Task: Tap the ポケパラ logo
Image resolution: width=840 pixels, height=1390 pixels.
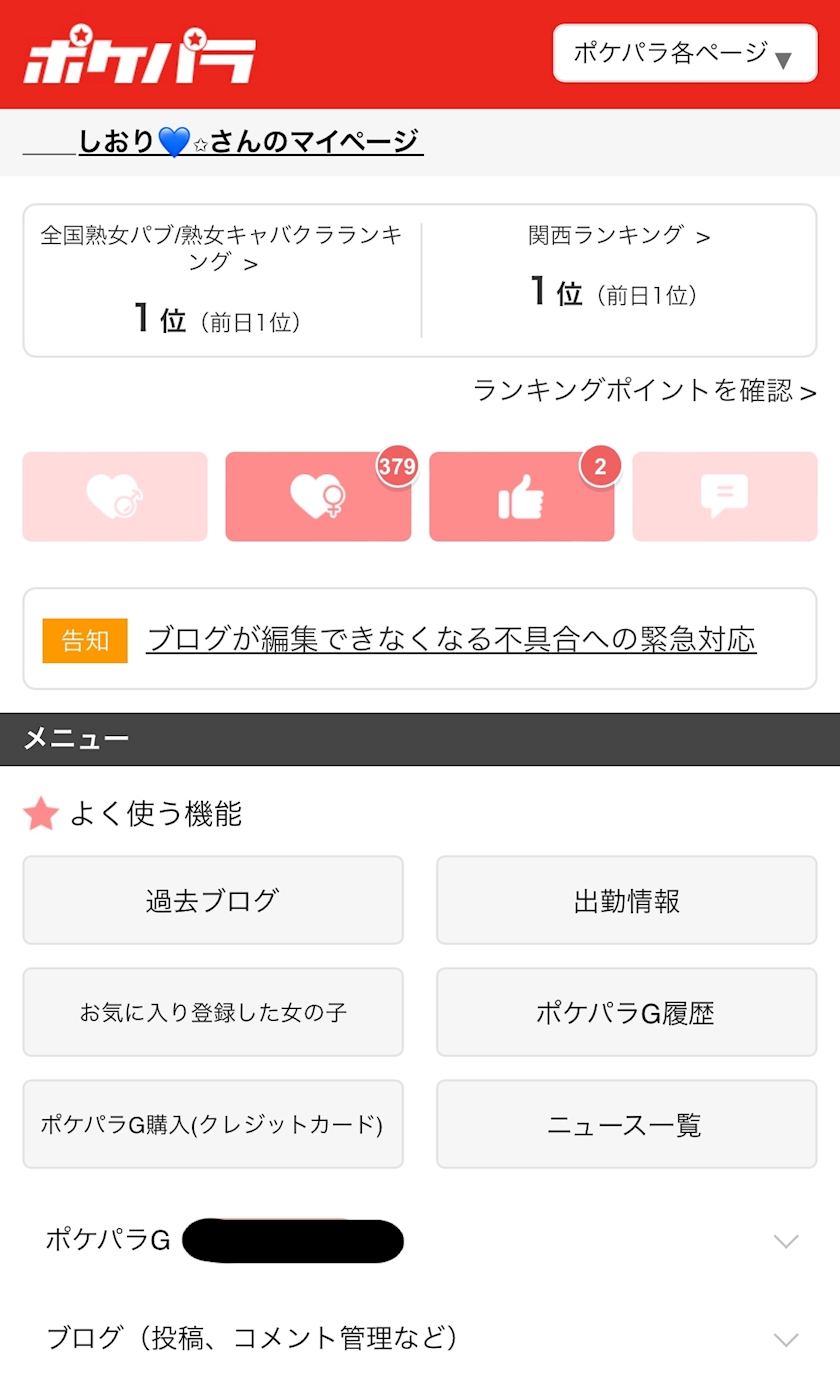Action: click(139, 56)
